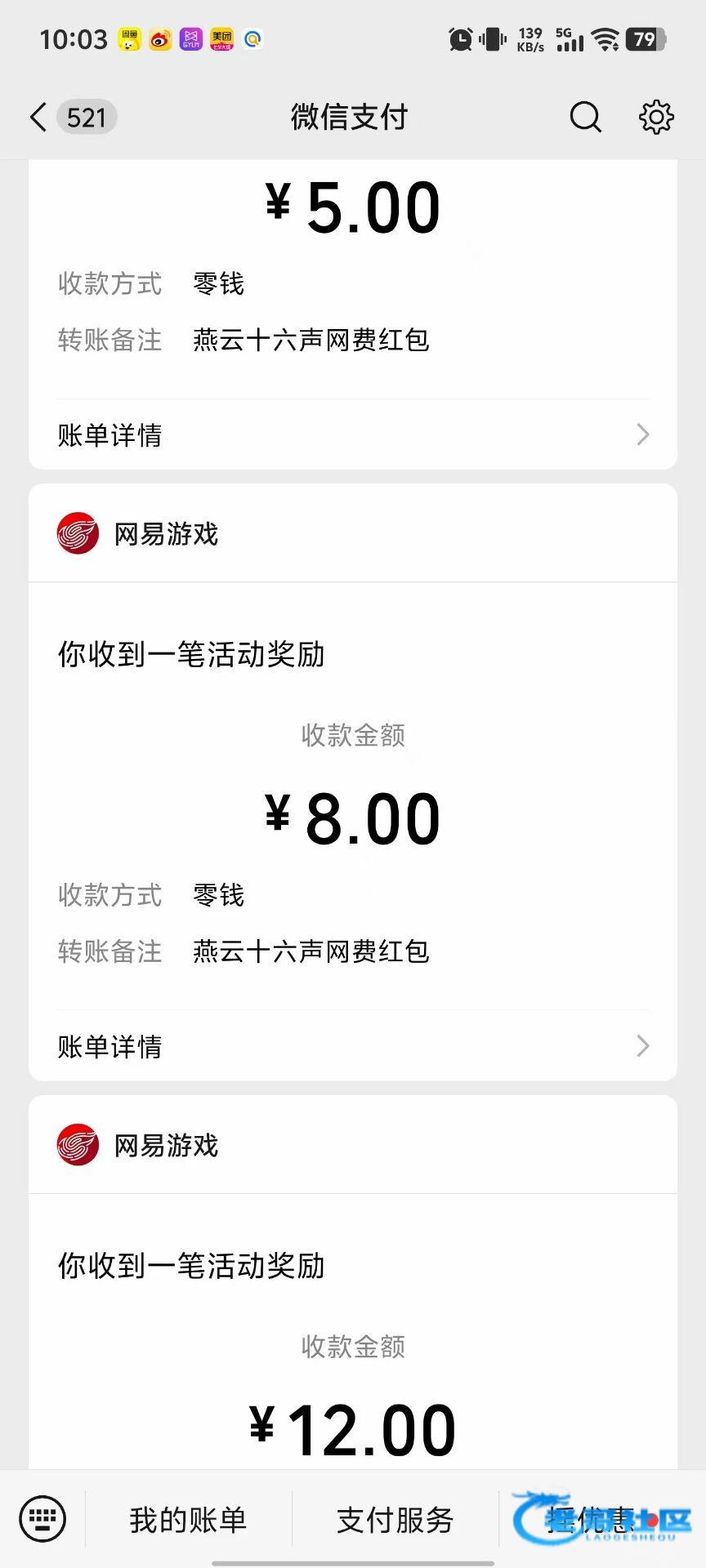Open 账单详情 for the ¥5.00 reward
The image size is (706, 1568).
click(x=353, y=434)
